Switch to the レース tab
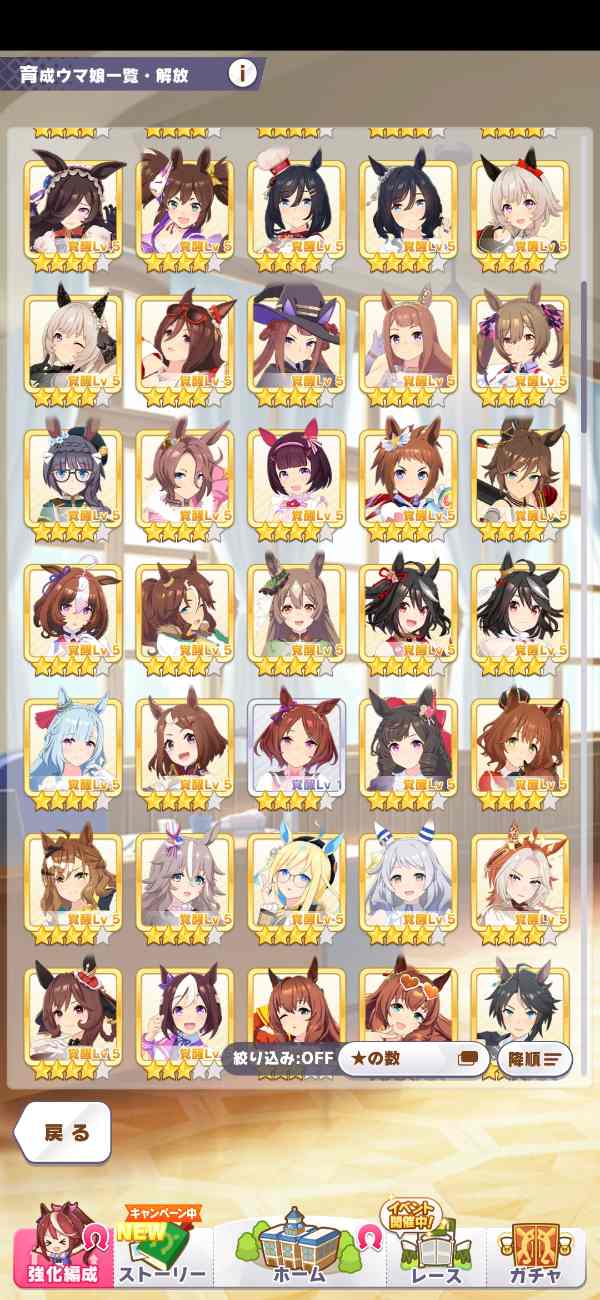 [436, 1254]
